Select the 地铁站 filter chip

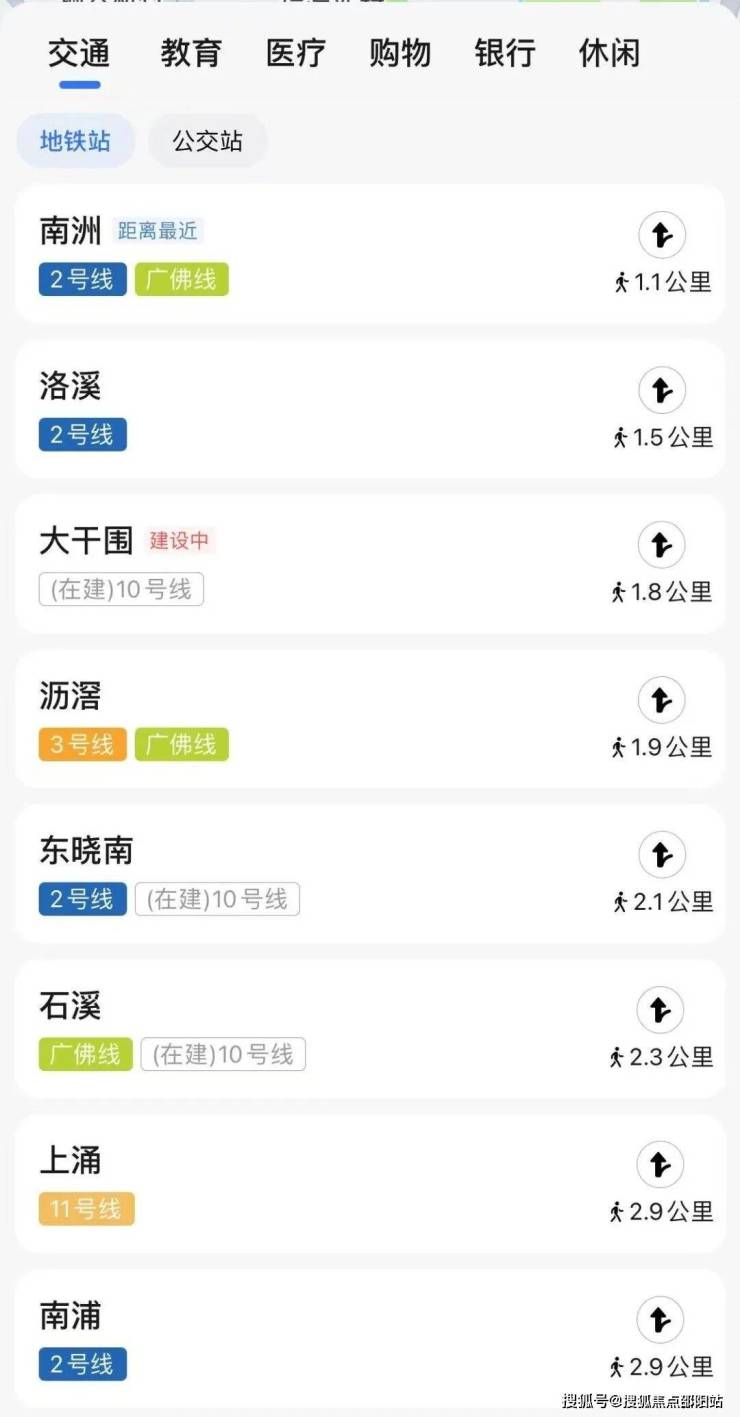75,141
